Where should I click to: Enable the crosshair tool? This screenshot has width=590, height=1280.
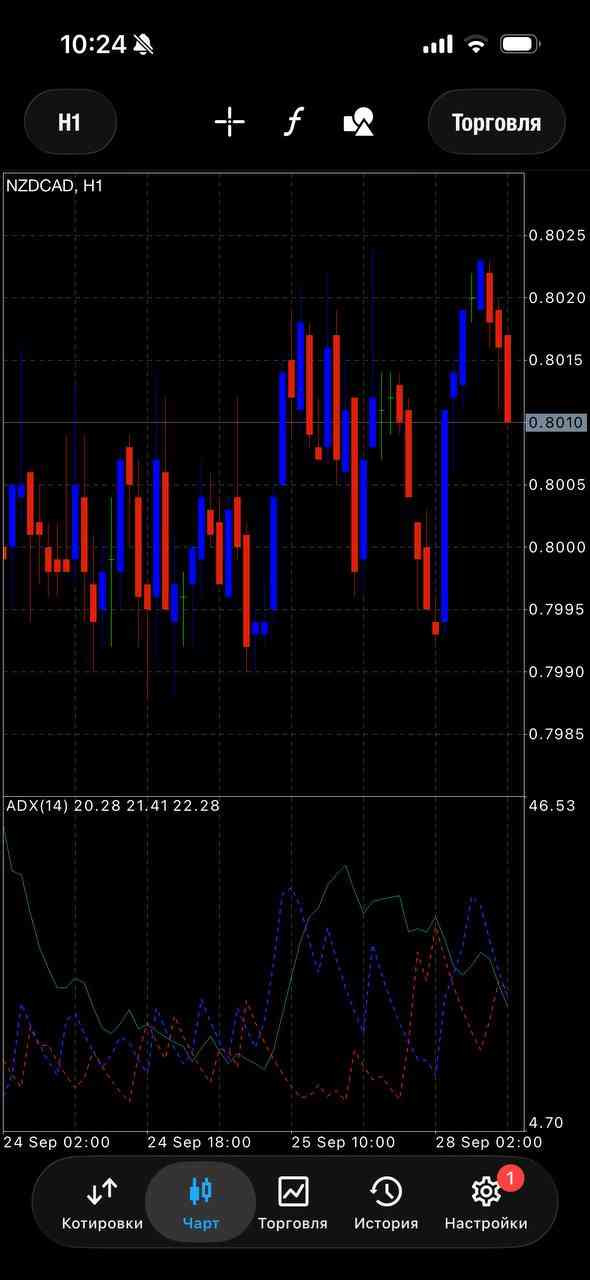pos(229,122)
